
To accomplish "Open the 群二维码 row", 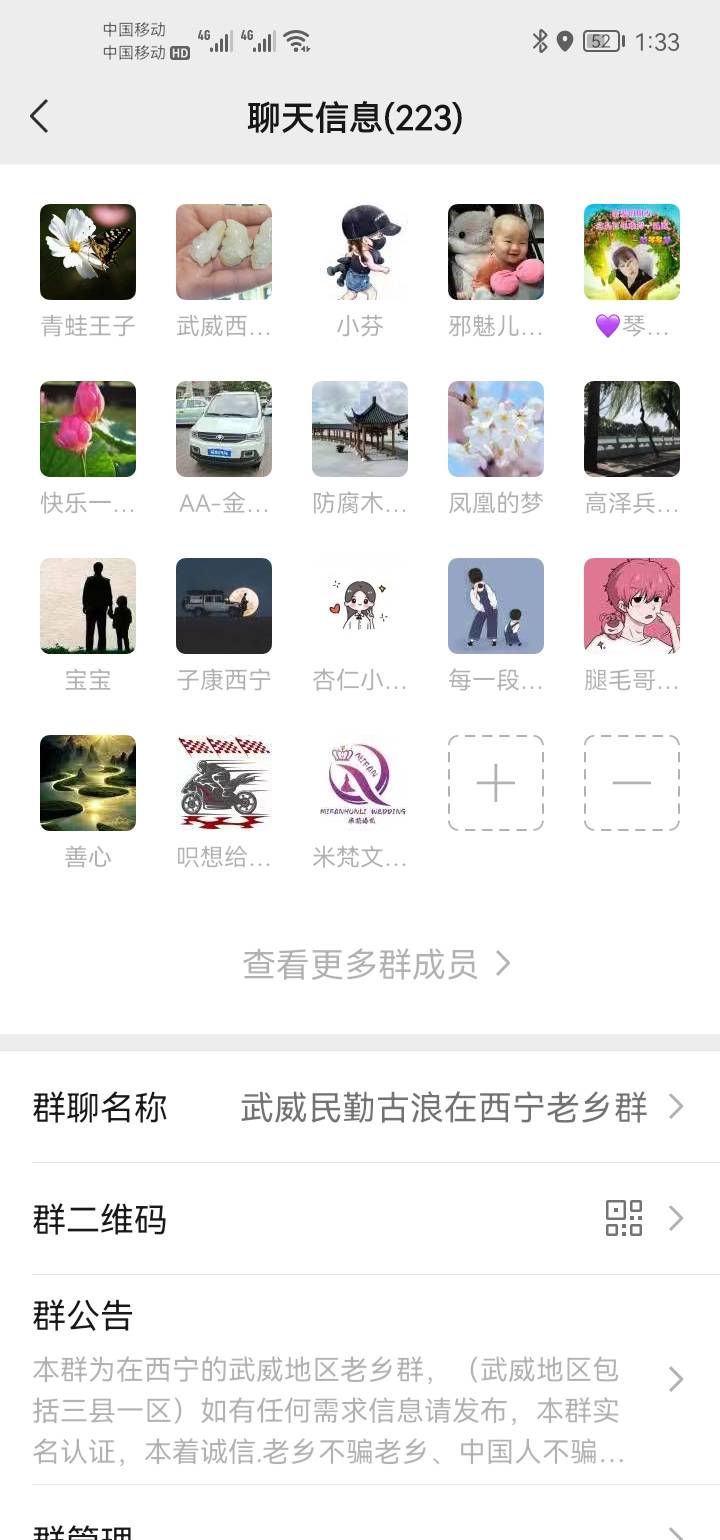I will click(x=360, y=1219).
